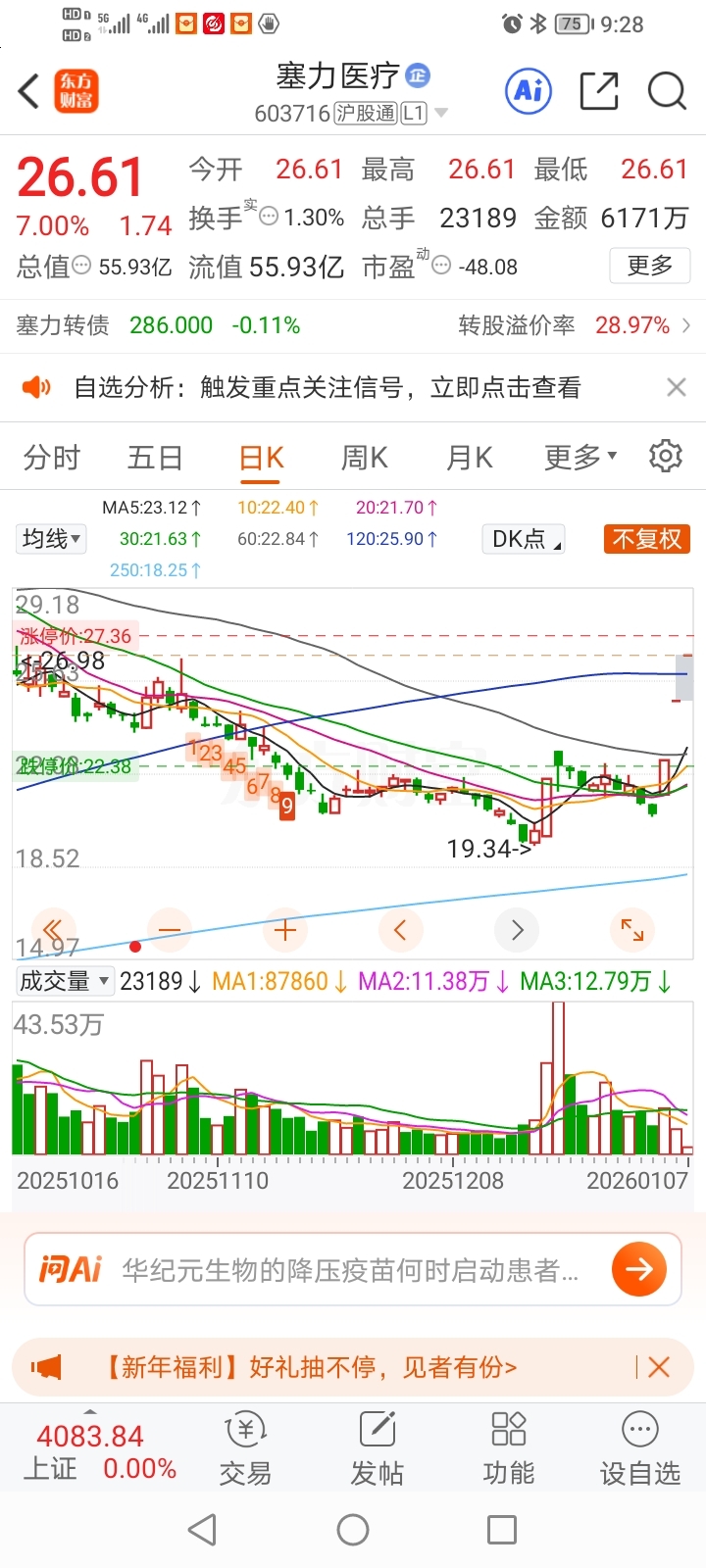The image size is (706, 1568).
Task: Go back with the top-left arrow
Action: pos(28,91)
